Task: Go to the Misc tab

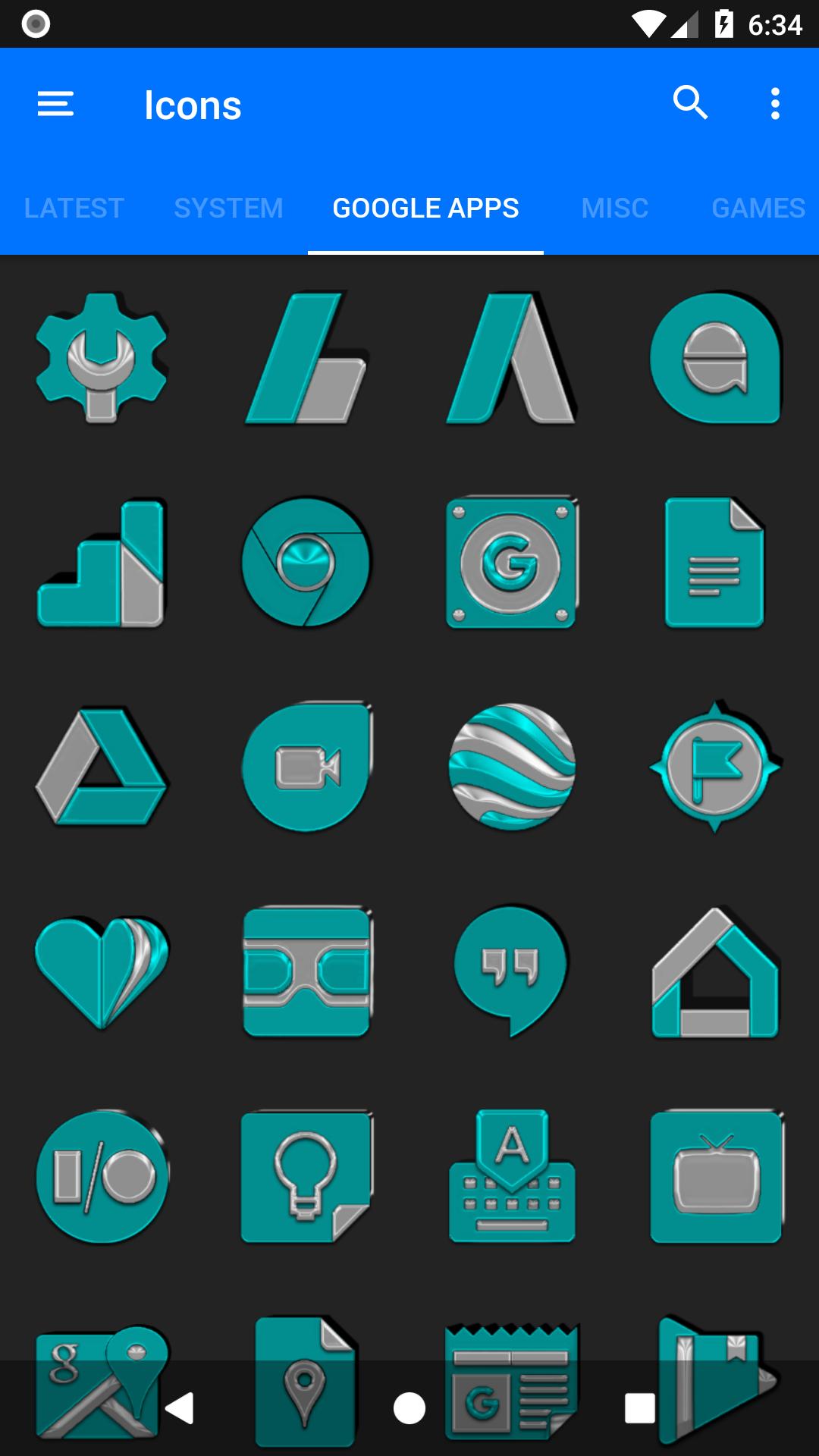Action: click(x=615, y=208)
